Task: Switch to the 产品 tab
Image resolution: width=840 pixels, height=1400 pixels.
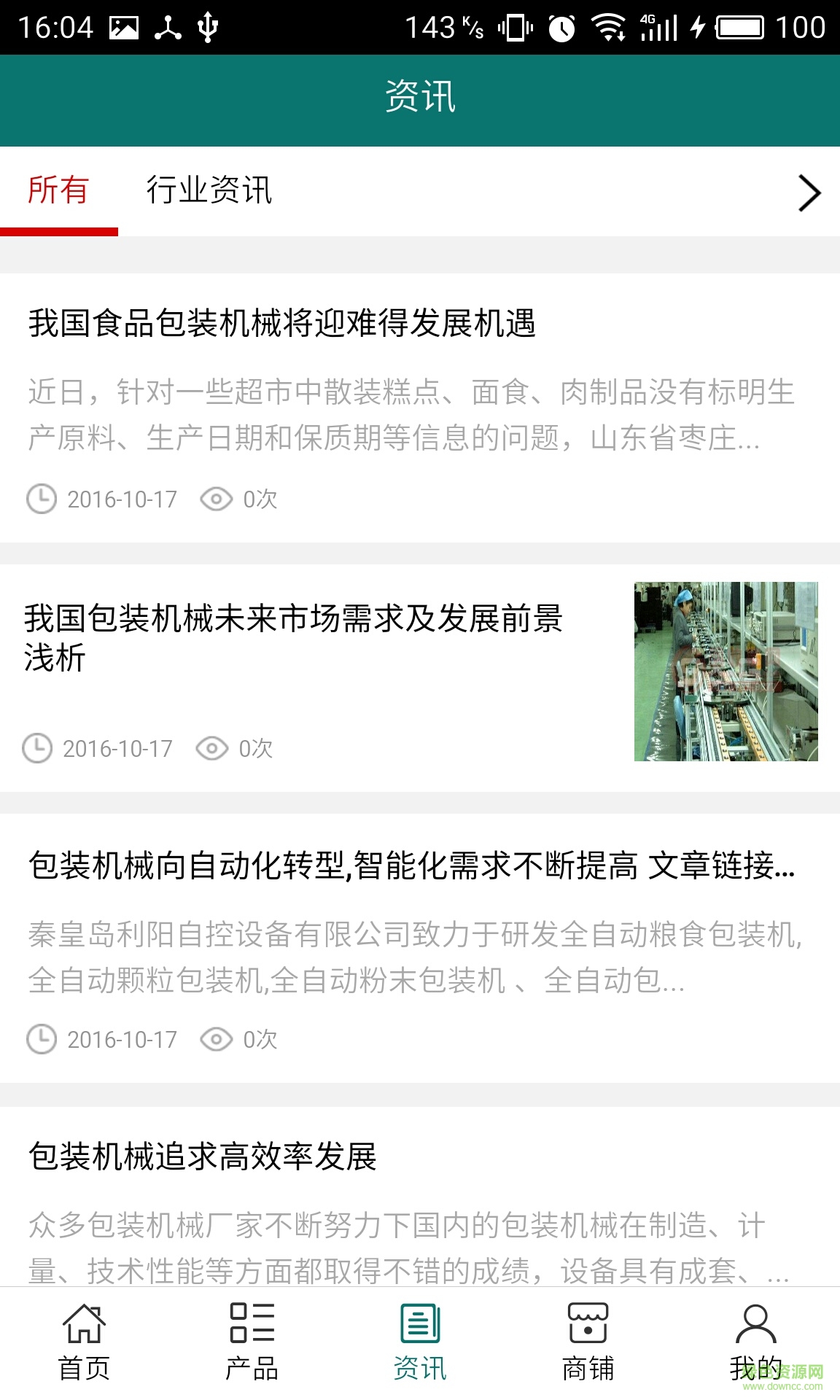Action: (252, 1343)
